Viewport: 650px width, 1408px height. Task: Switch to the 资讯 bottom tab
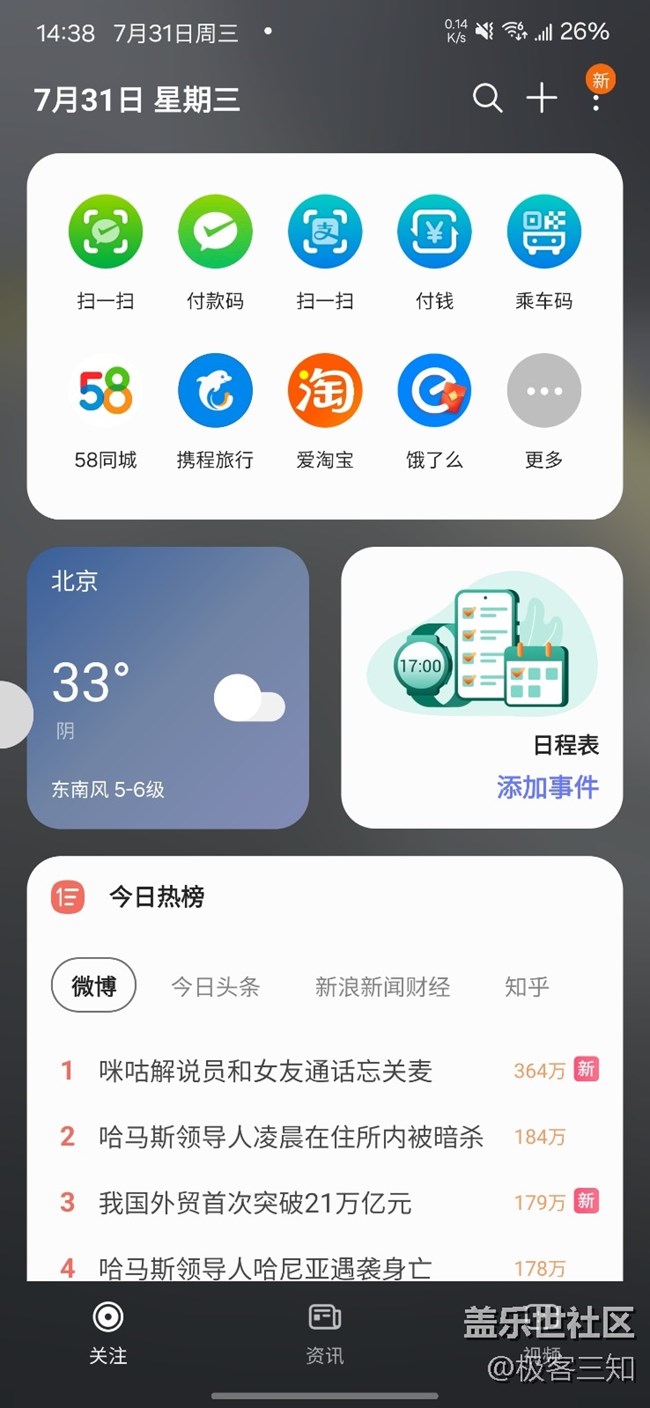(x=324, y=1331)
